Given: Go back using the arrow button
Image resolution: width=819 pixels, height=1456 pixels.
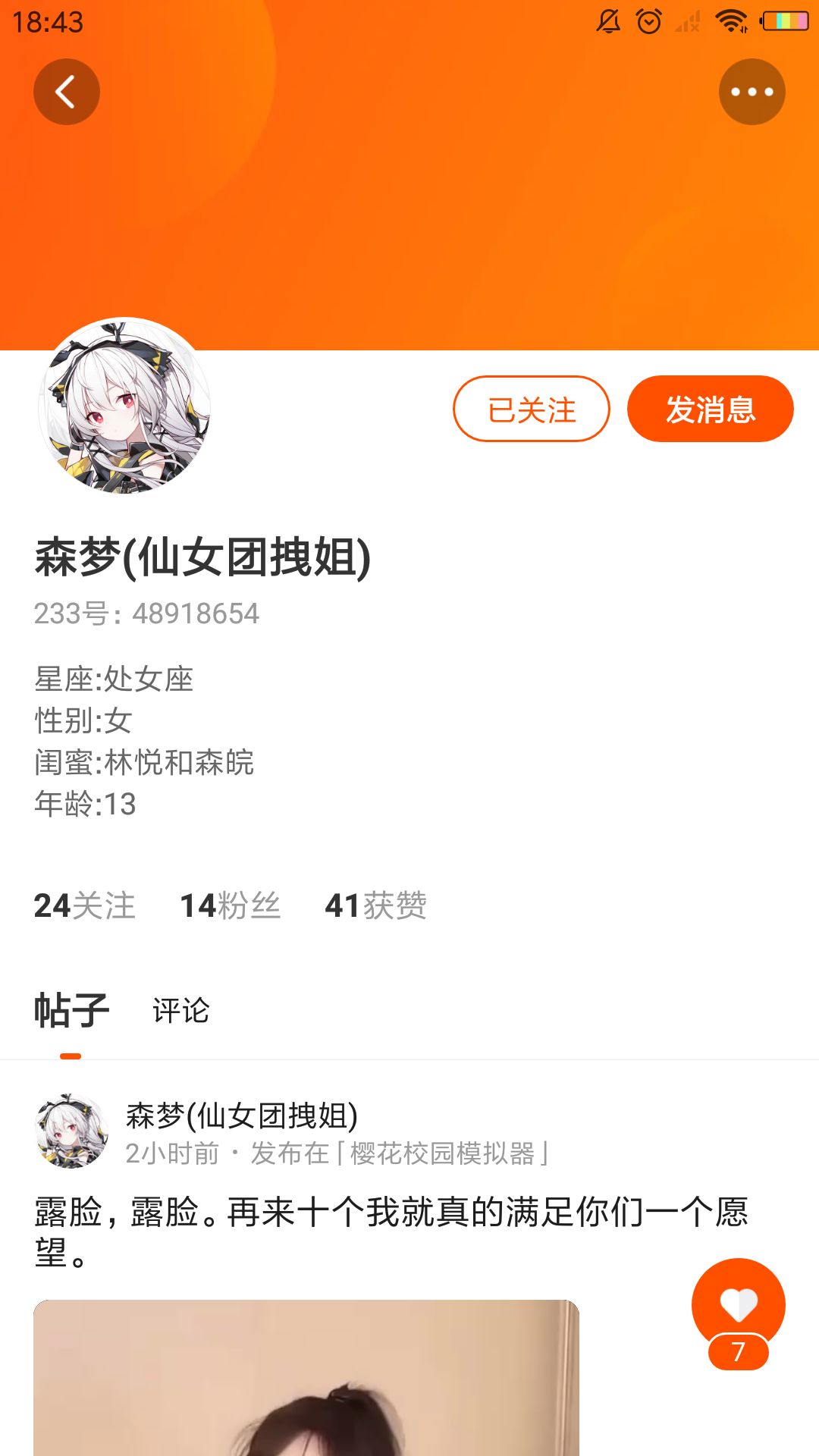Looking at the screenshot, I should point(67,92).
